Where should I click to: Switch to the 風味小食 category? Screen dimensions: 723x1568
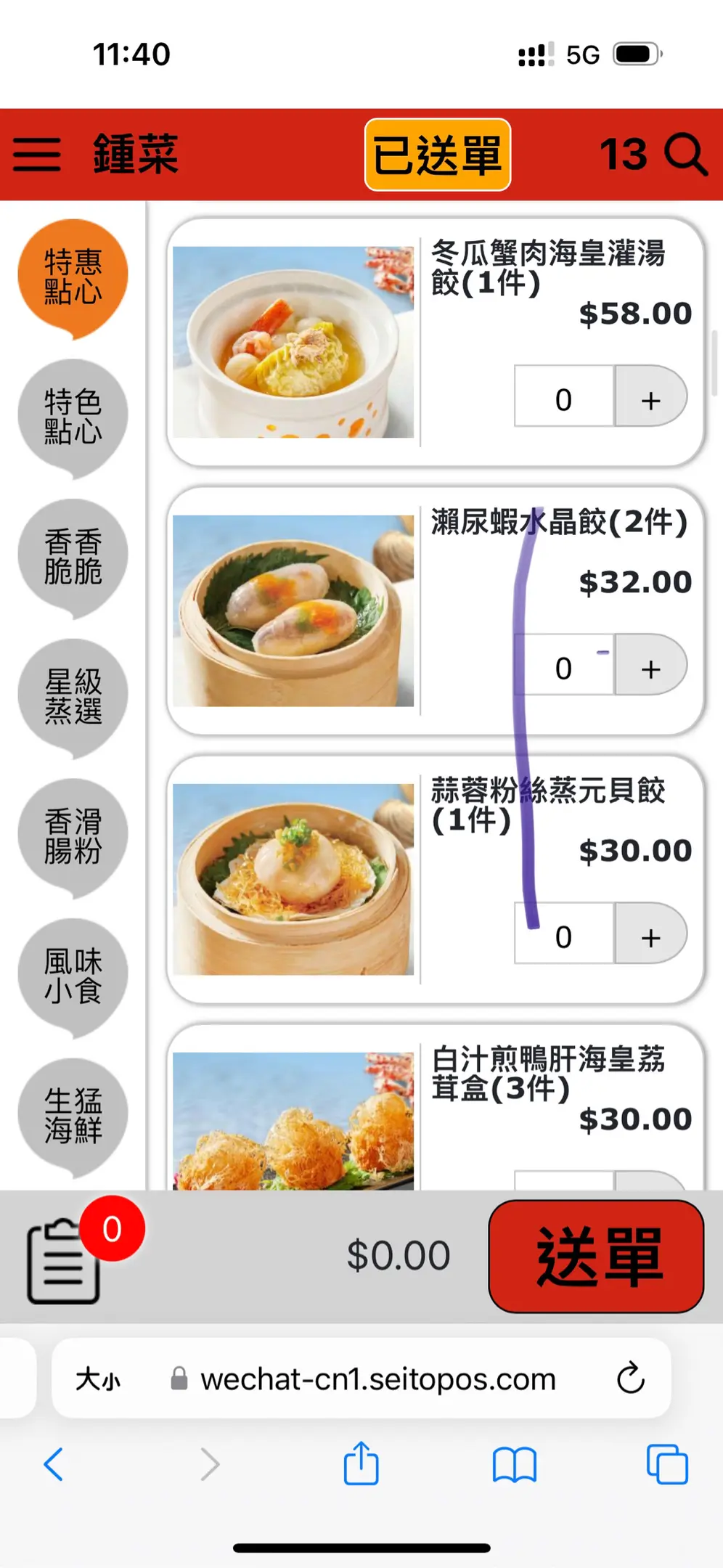(73, 976)
